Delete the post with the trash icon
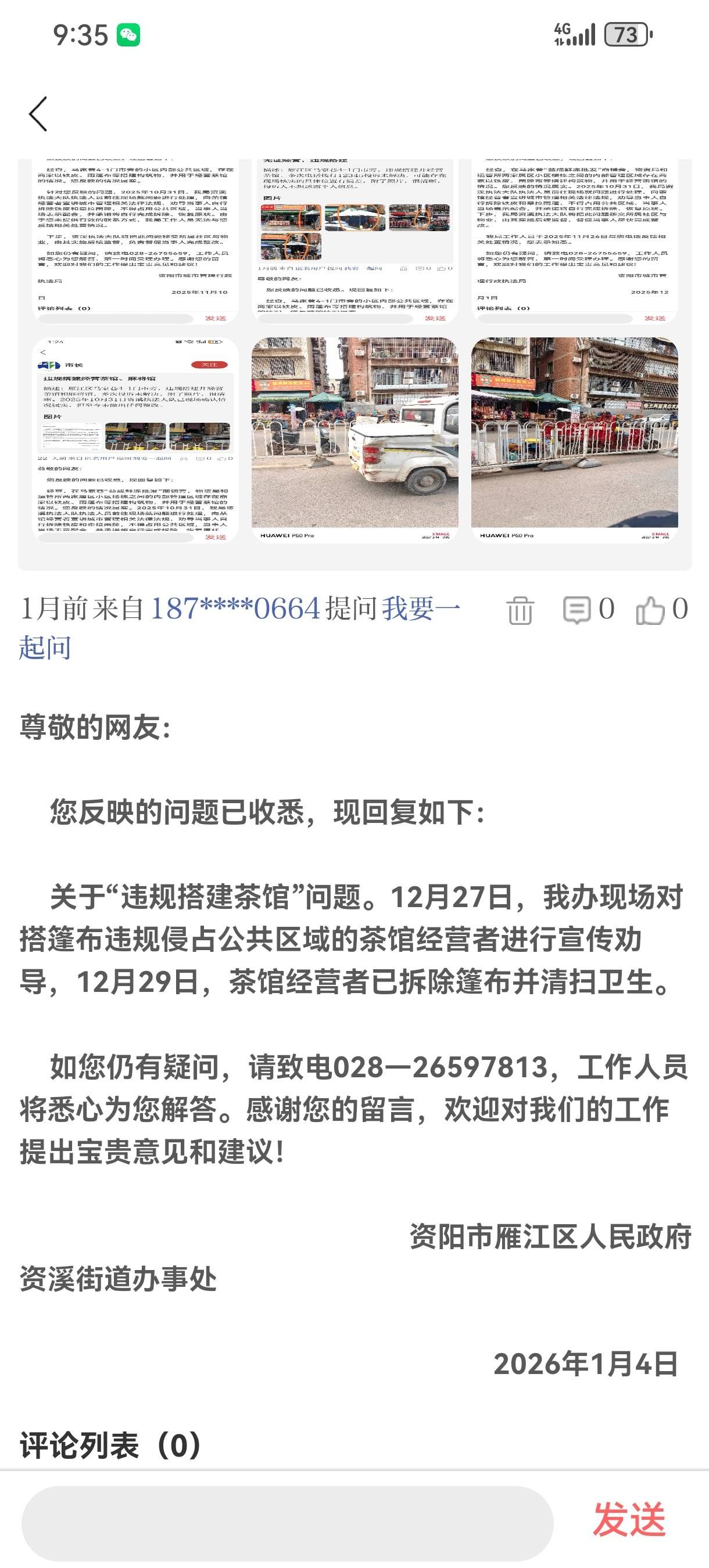Screen dimensions: 709x1568 pos(520,610)
